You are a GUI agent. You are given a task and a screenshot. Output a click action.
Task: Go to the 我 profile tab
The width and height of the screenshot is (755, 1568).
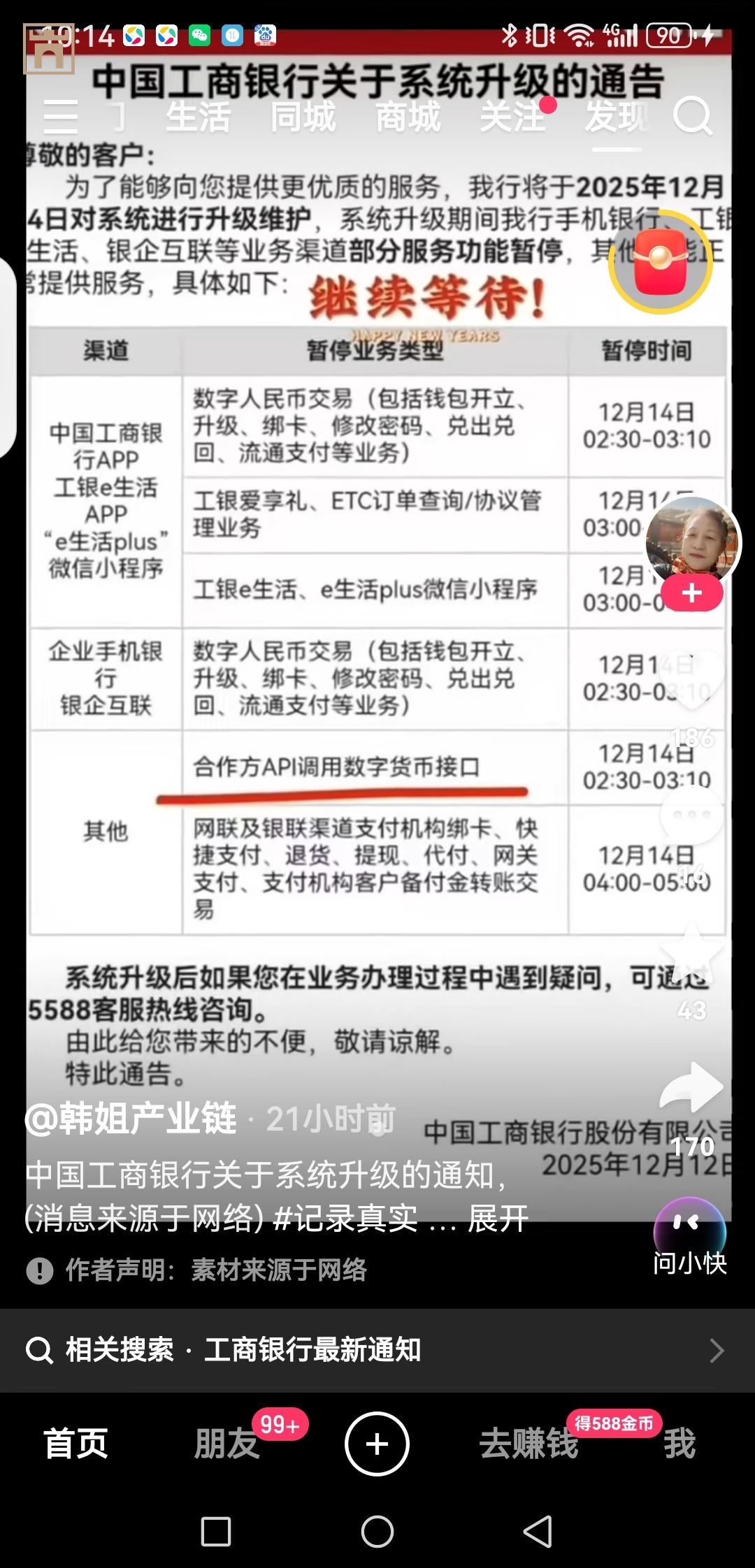[x=679, y=1444]
